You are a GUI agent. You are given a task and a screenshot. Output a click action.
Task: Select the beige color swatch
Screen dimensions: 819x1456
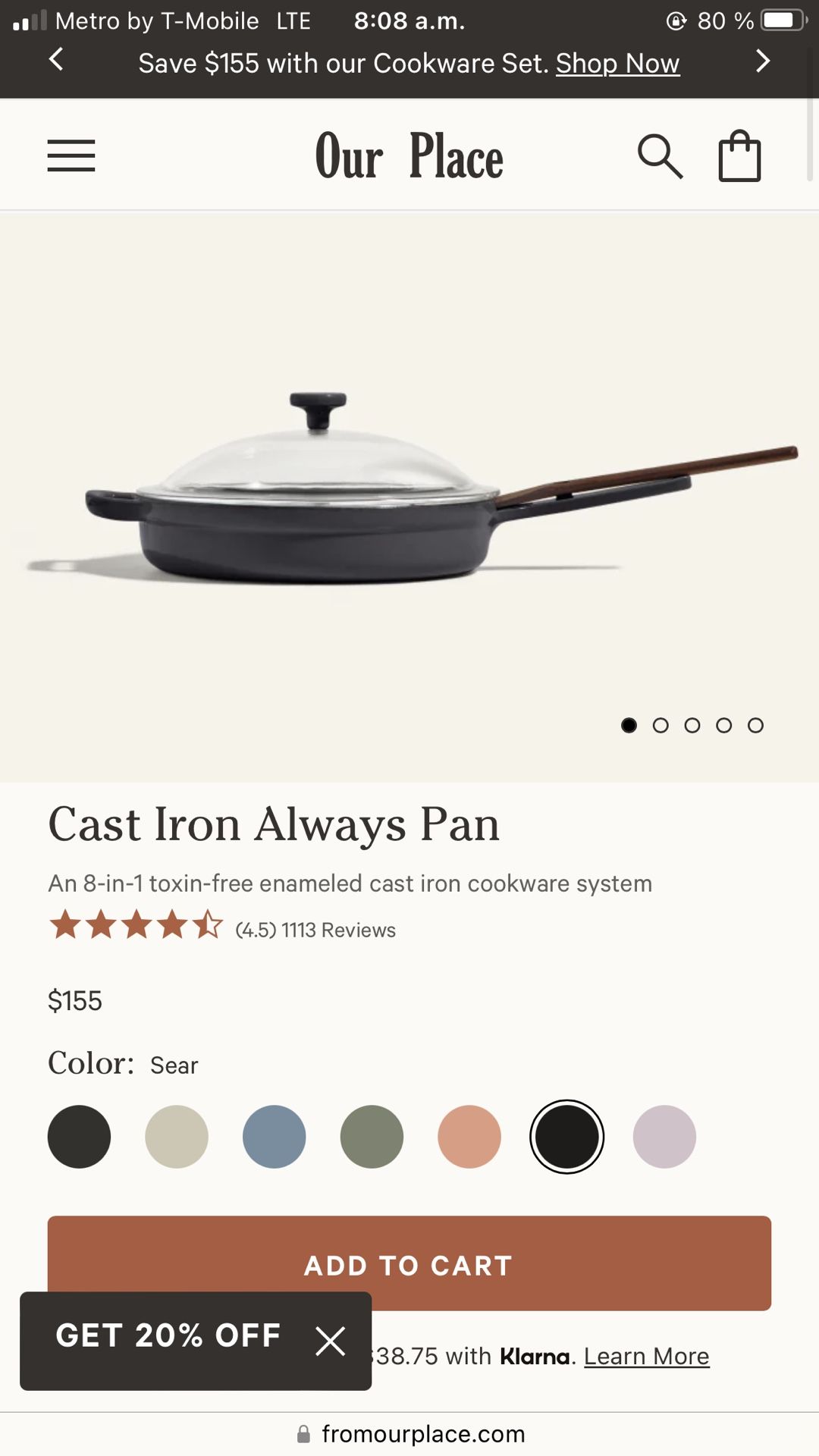[177, 1137]
